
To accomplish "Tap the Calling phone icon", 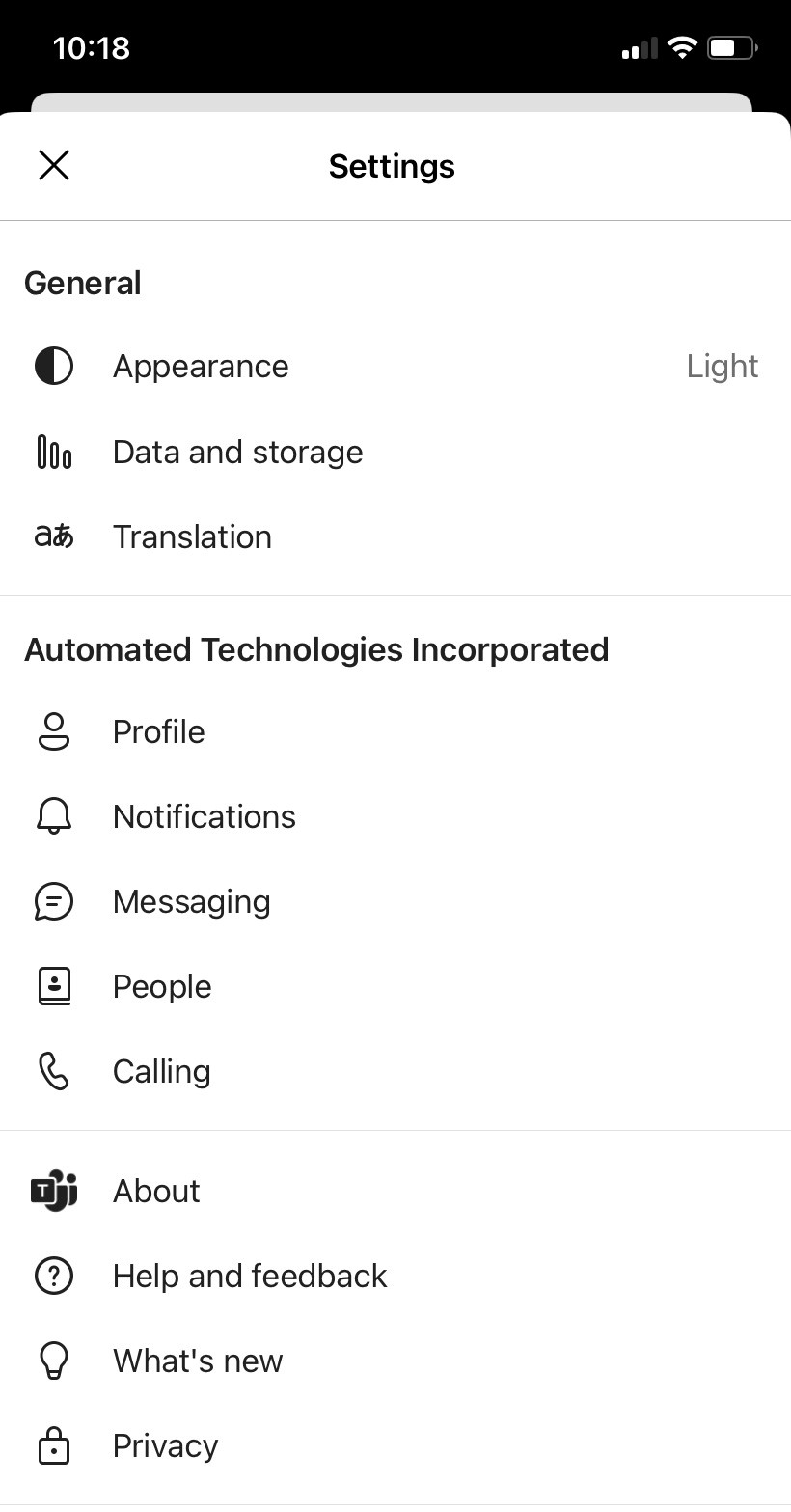I will pos(54,1070).
